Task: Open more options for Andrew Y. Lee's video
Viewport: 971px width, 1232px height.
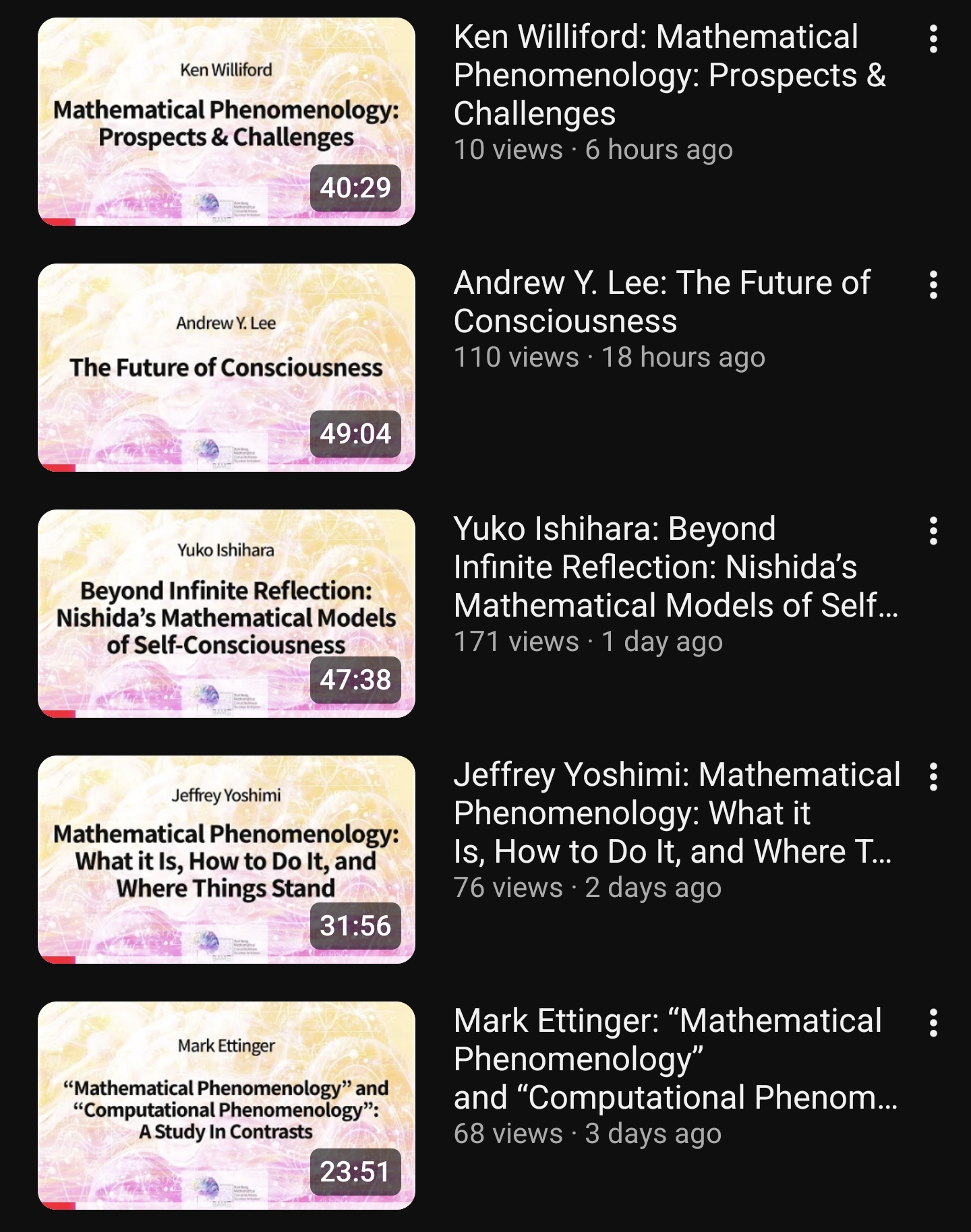Action: tap(933, 285)
